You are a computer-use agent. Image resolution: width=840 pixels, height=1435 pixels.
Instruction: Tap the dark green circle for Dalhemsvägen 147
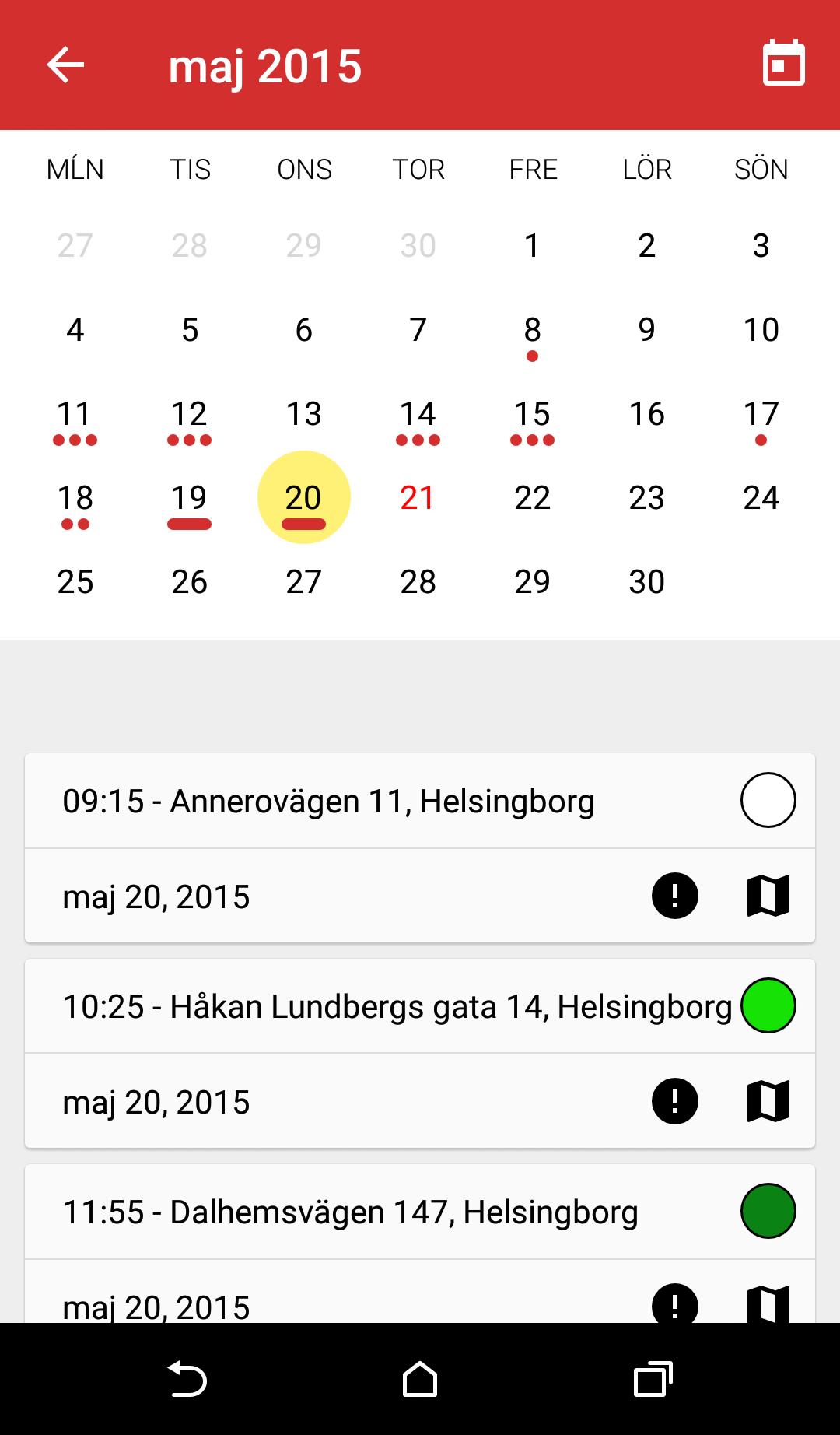click(x=768, y=1211)
